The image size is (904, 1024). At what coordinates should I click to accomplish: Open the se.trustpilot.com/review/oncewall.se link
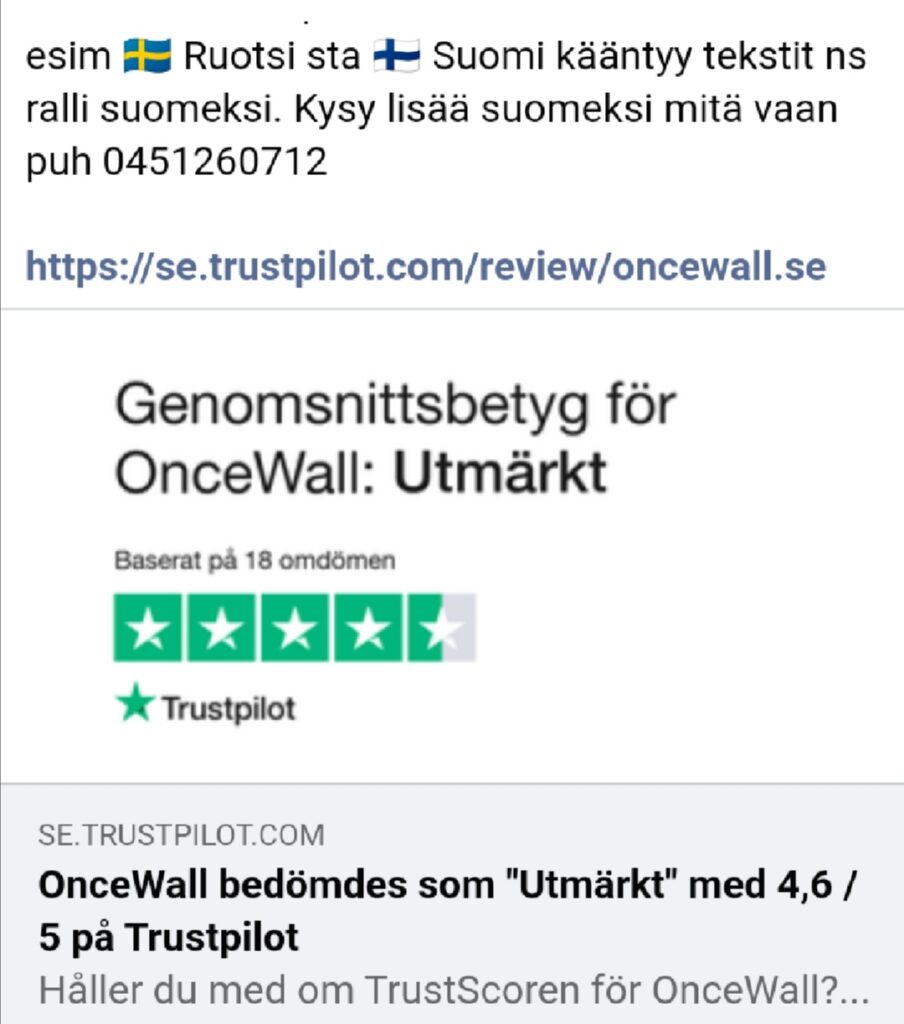point(426,267)
